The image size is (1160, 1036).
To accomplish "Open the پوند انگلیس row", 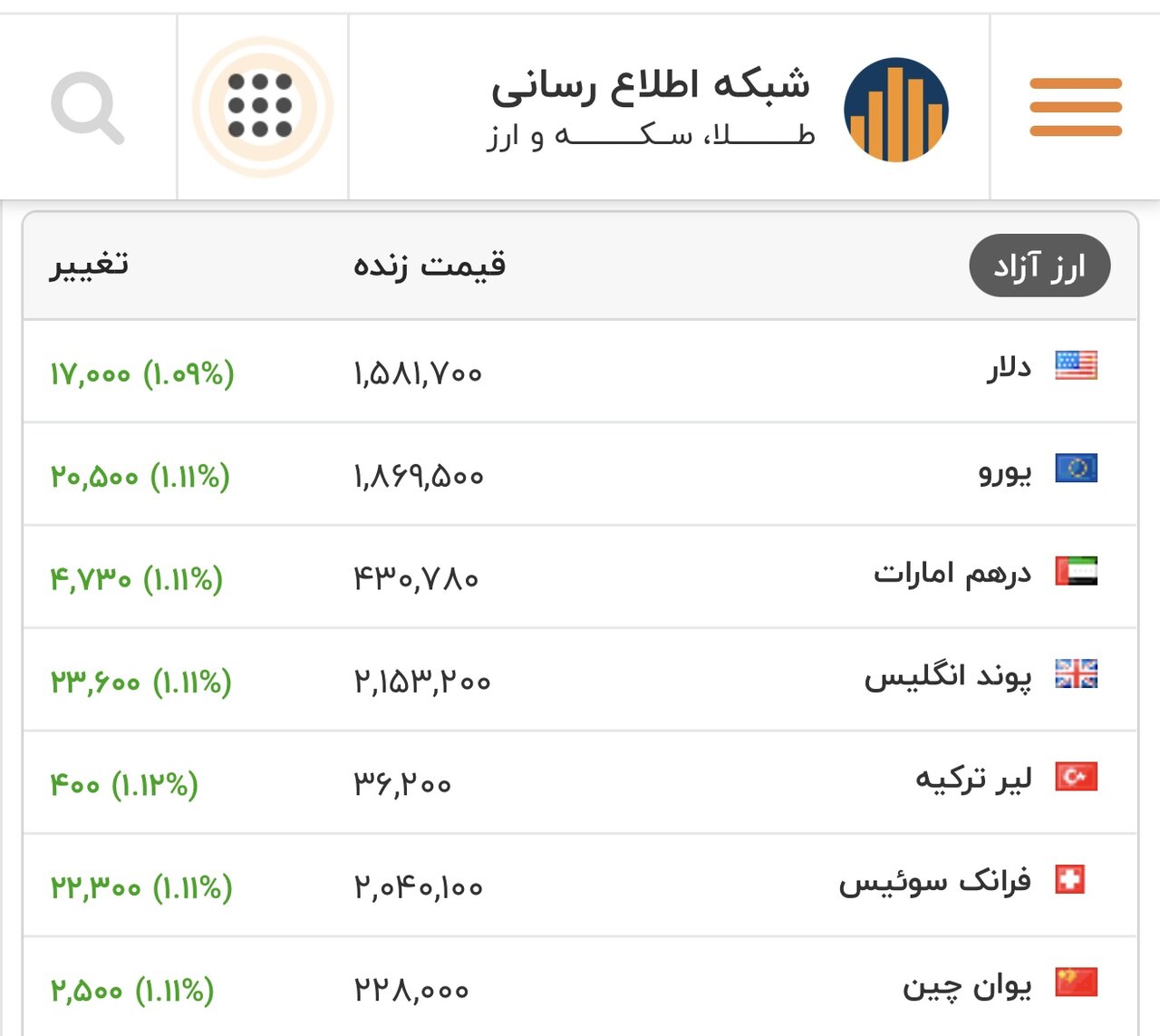I will [947, 676].
